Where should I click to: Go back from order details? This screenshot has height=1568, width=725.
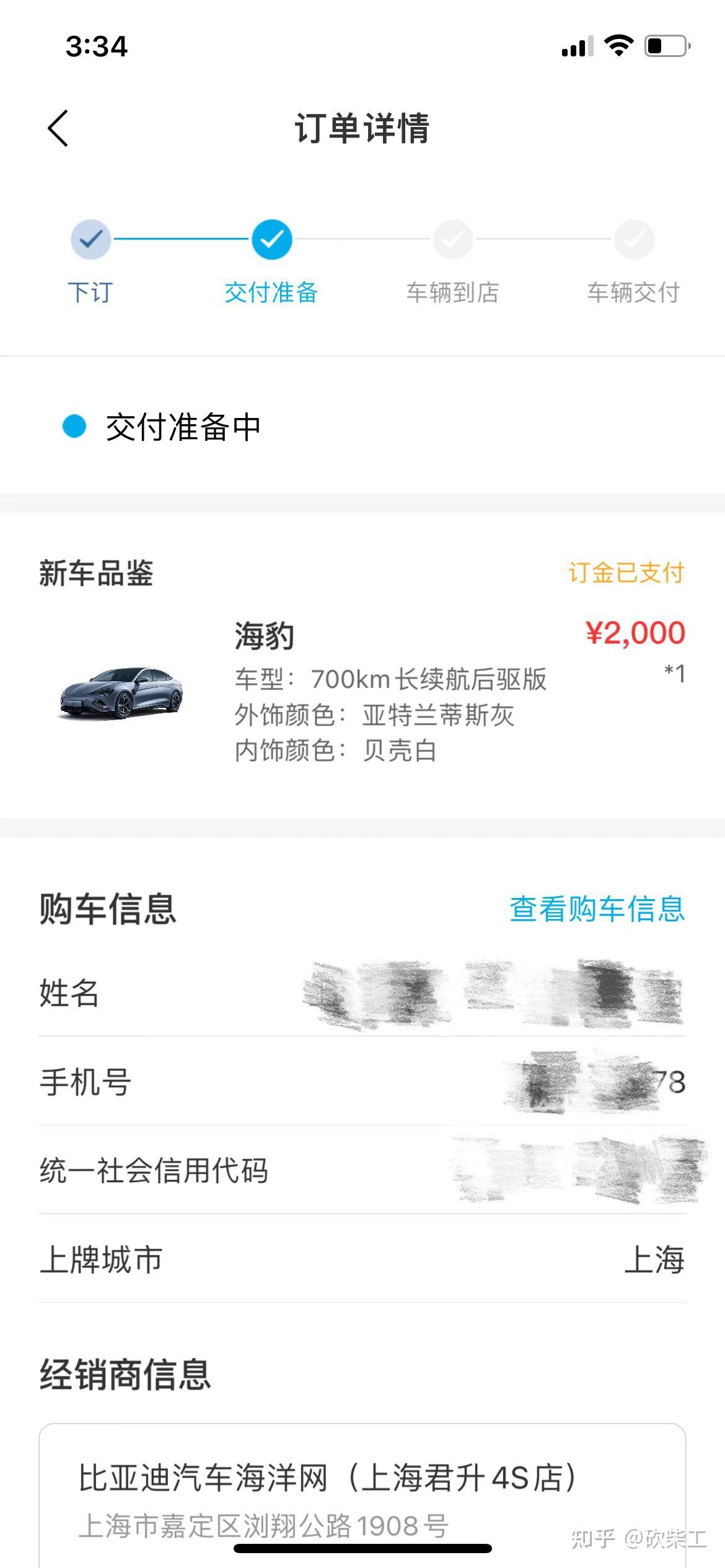pos(58,128)
